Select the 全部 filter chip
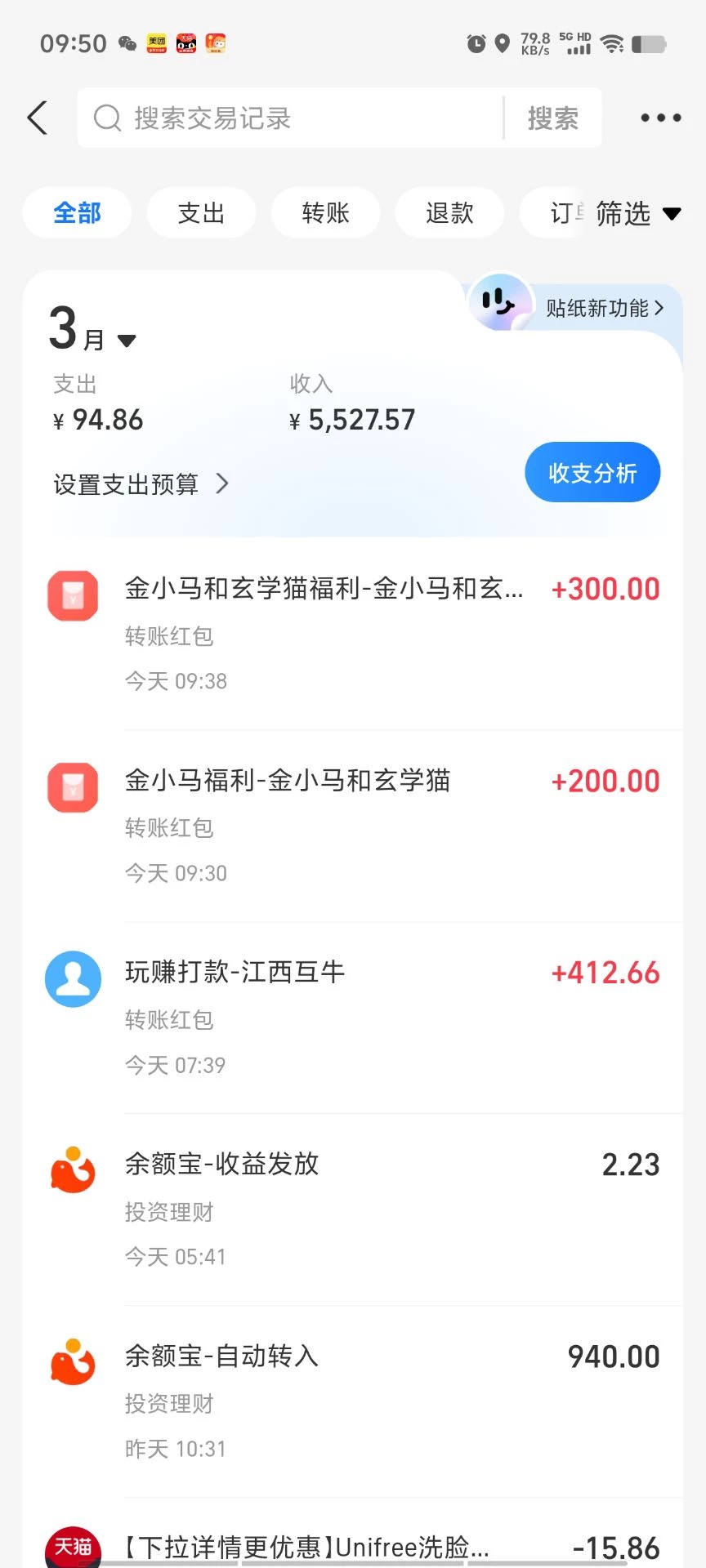This screenshot has height=1568, width=706. click(77, 213)
